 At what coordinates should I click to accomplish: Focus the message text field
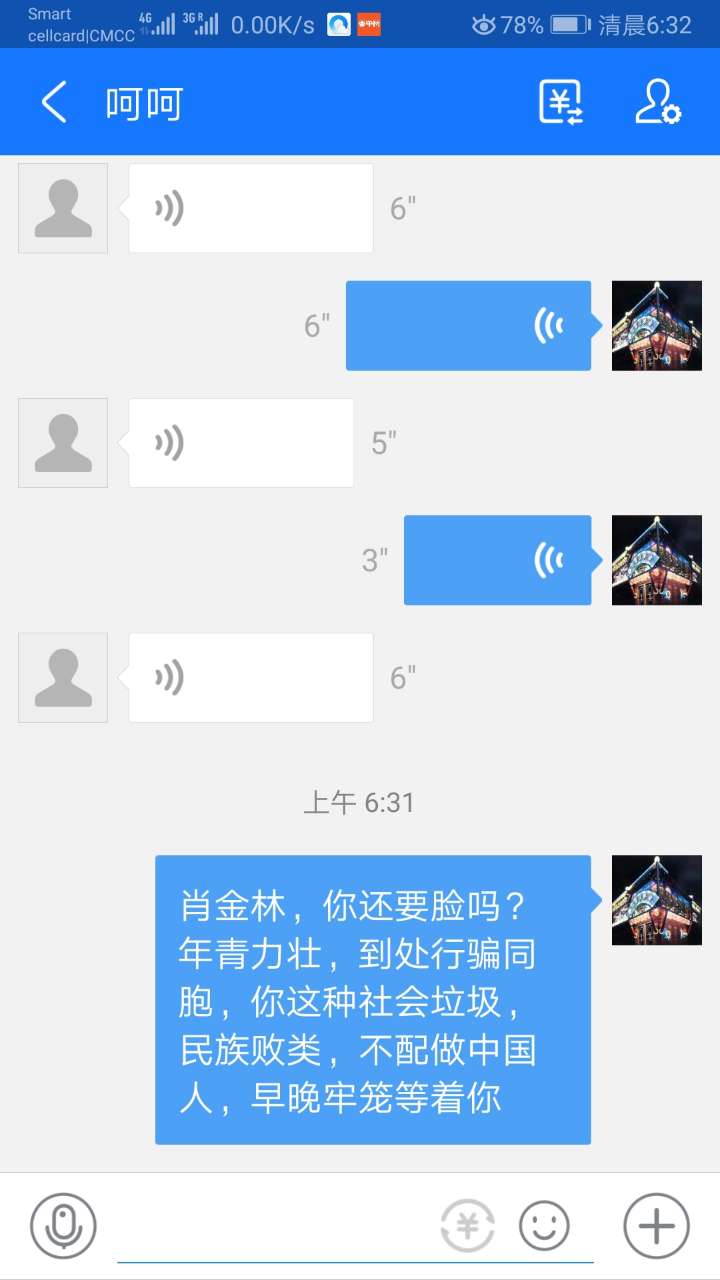click(275, 1228)
